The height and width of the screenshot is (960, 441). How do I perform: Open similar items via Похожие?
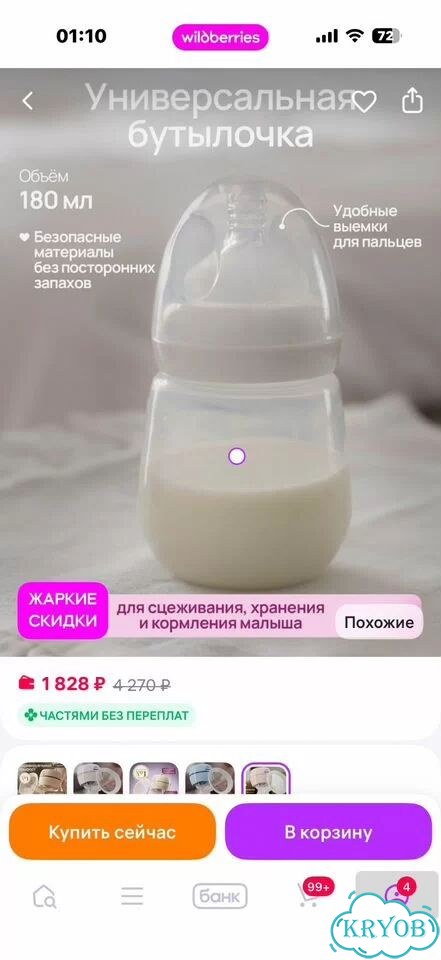(x=379, y=623)
